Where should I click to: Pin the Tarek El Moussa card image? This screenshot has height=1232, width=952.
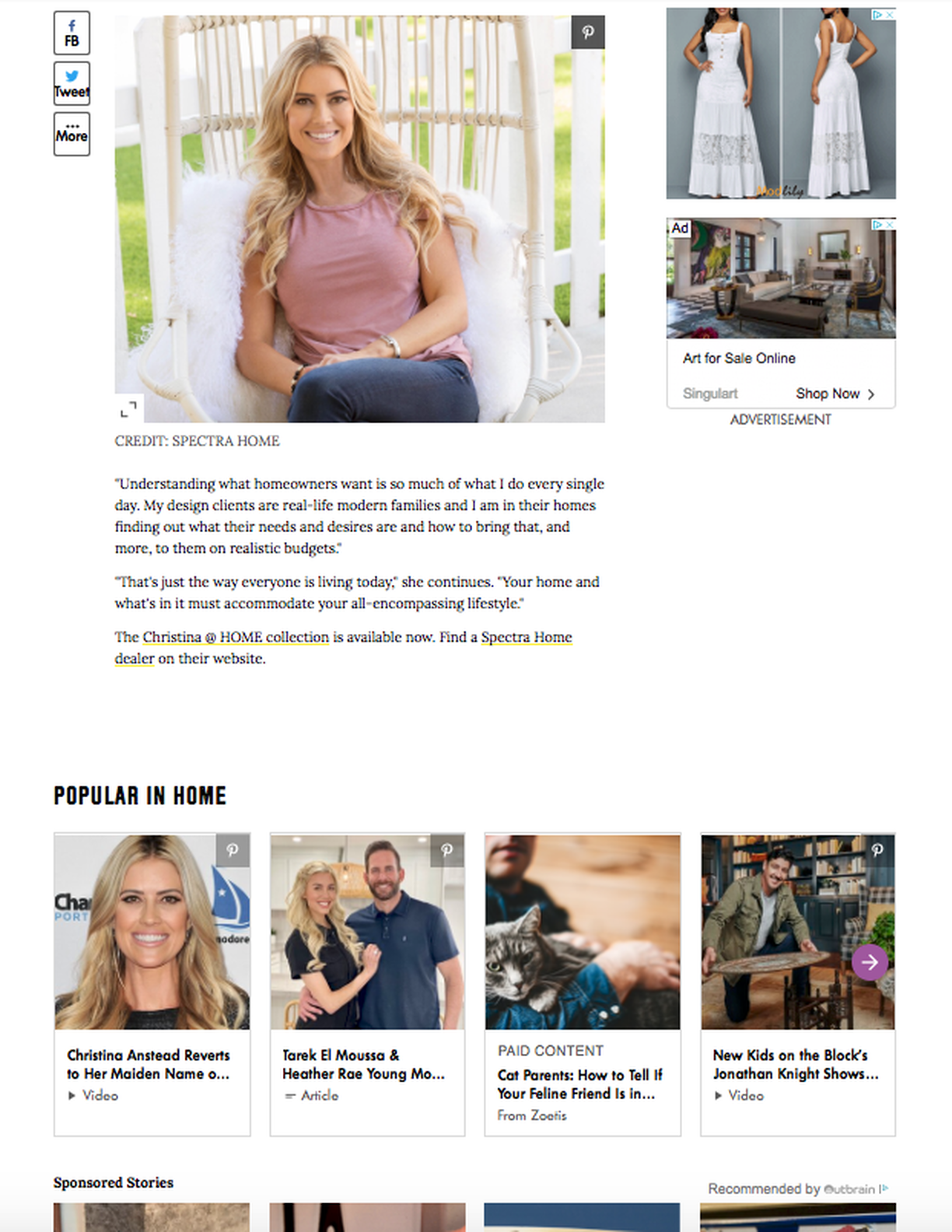(x=447, y=850)
